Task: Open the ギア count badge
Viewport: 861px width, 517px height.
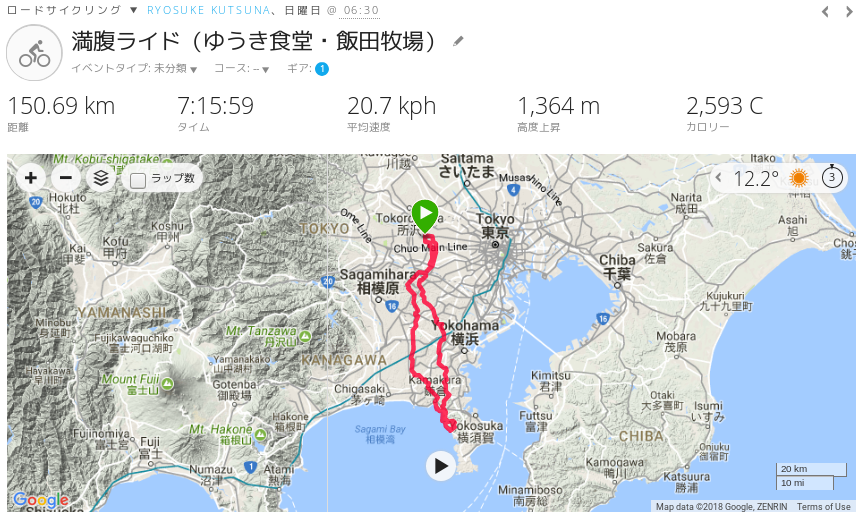Action: point(322,69)
